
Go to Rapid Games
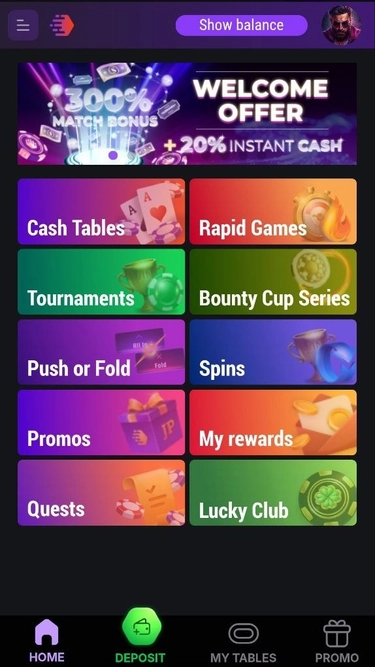pos(273,211)
